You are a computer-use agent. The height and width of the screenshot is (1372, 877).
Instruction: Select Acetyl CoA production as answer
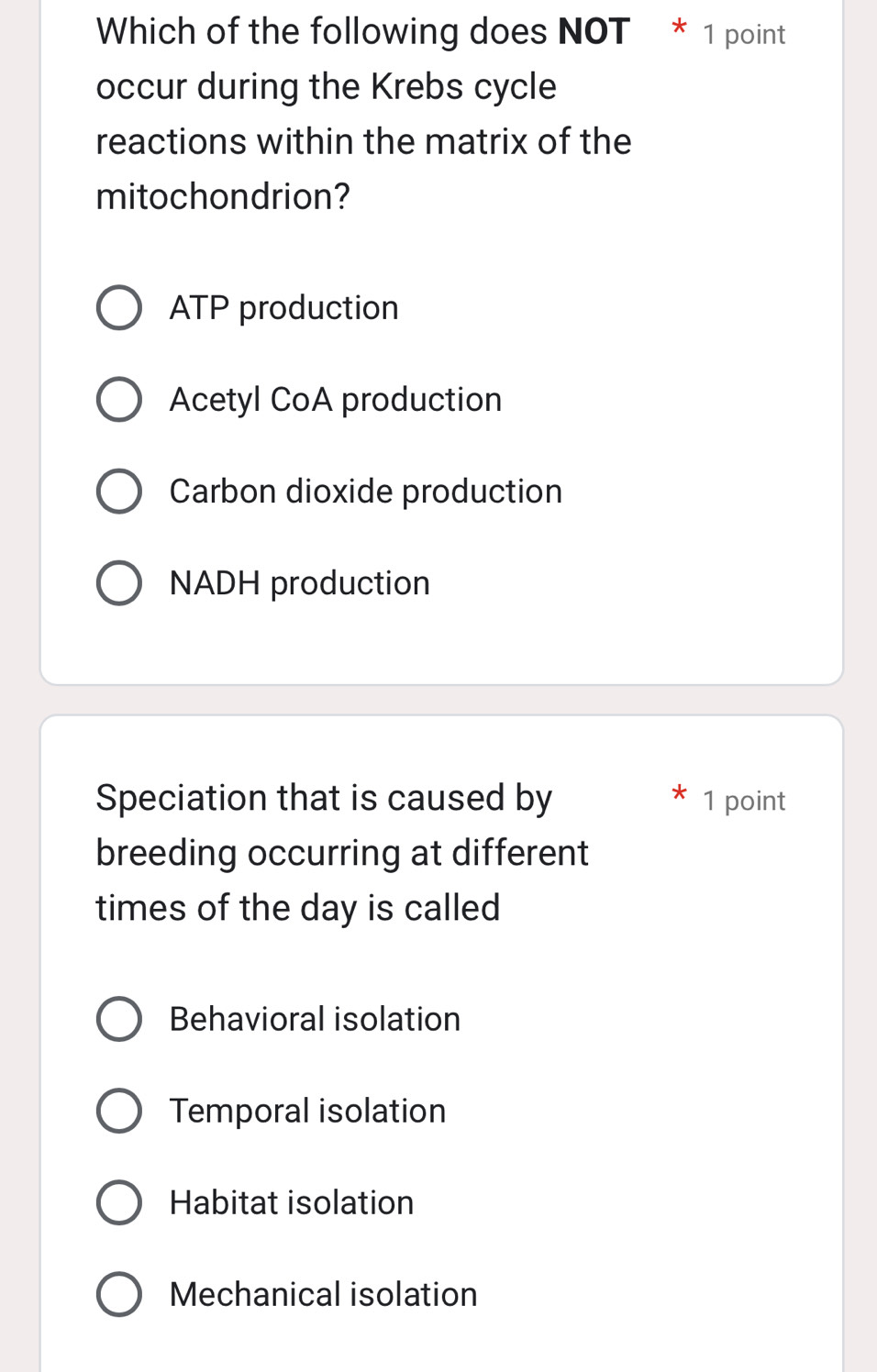[x=118, y=399]
